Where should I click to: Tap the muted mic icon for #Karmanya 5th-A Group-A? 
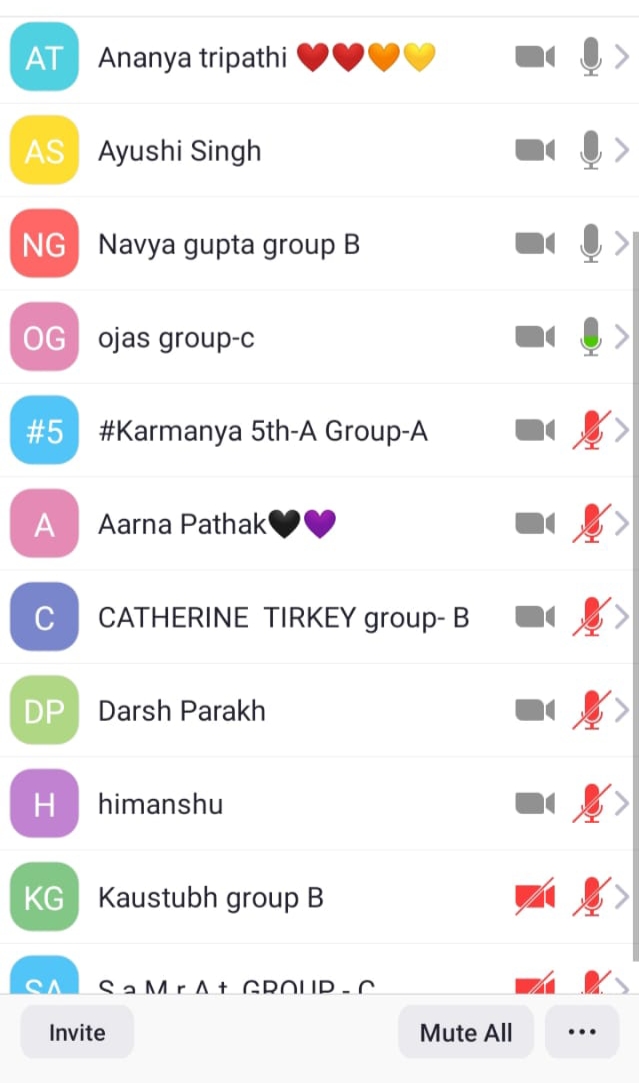pos(591,430)
